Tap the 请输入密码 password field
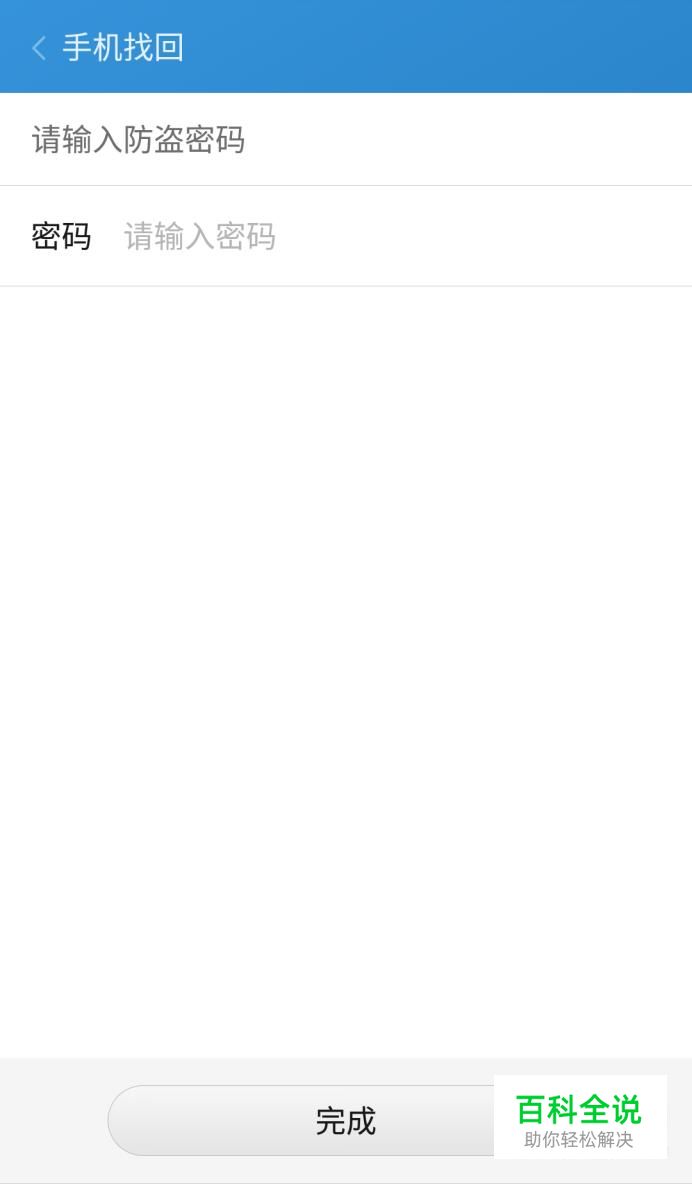692x1184 pixels. pos(406,236)
